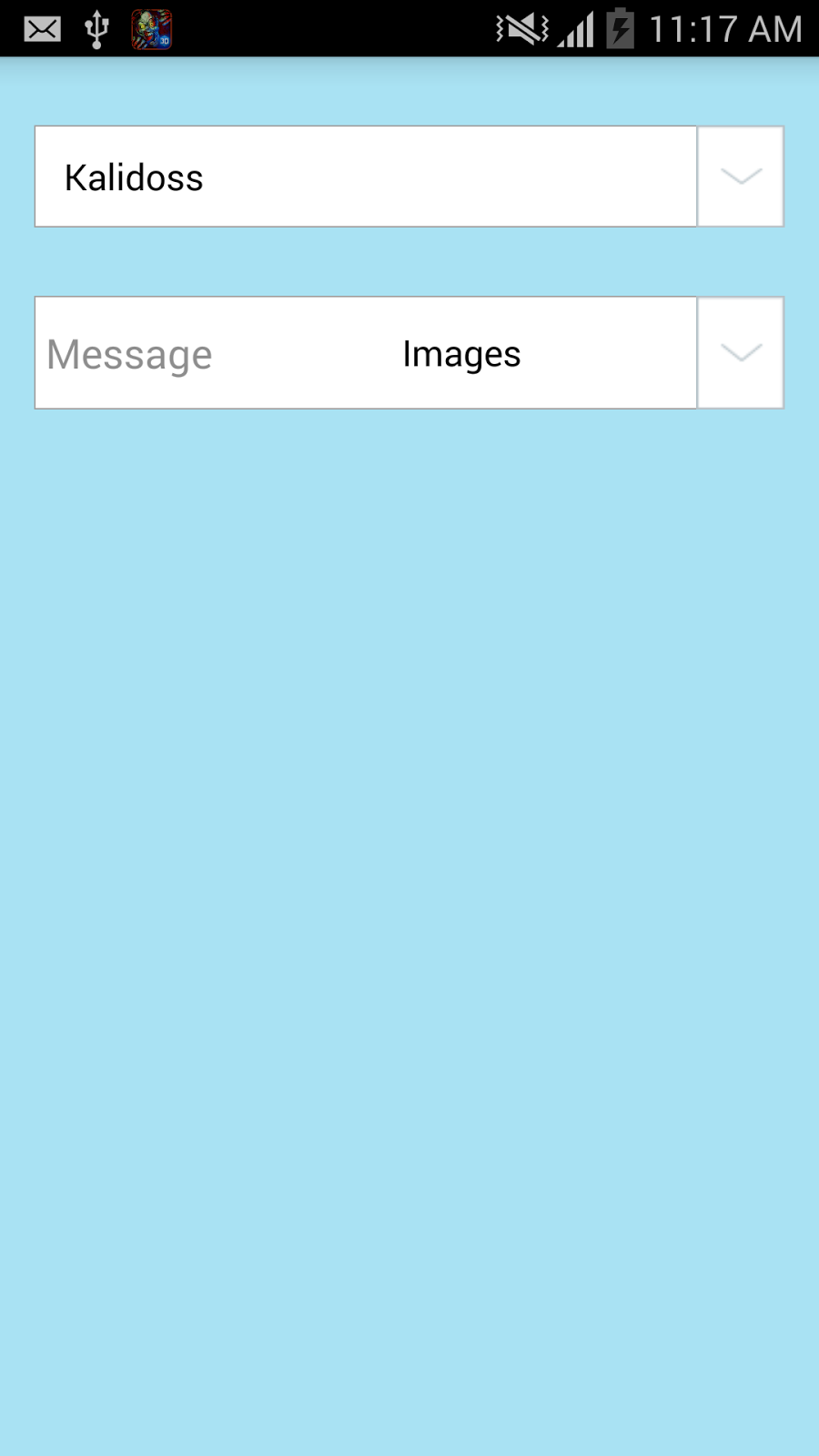819x1456 pixels.
Task: Tap the battery charge level indicator
Action: (x=621, y=27)
